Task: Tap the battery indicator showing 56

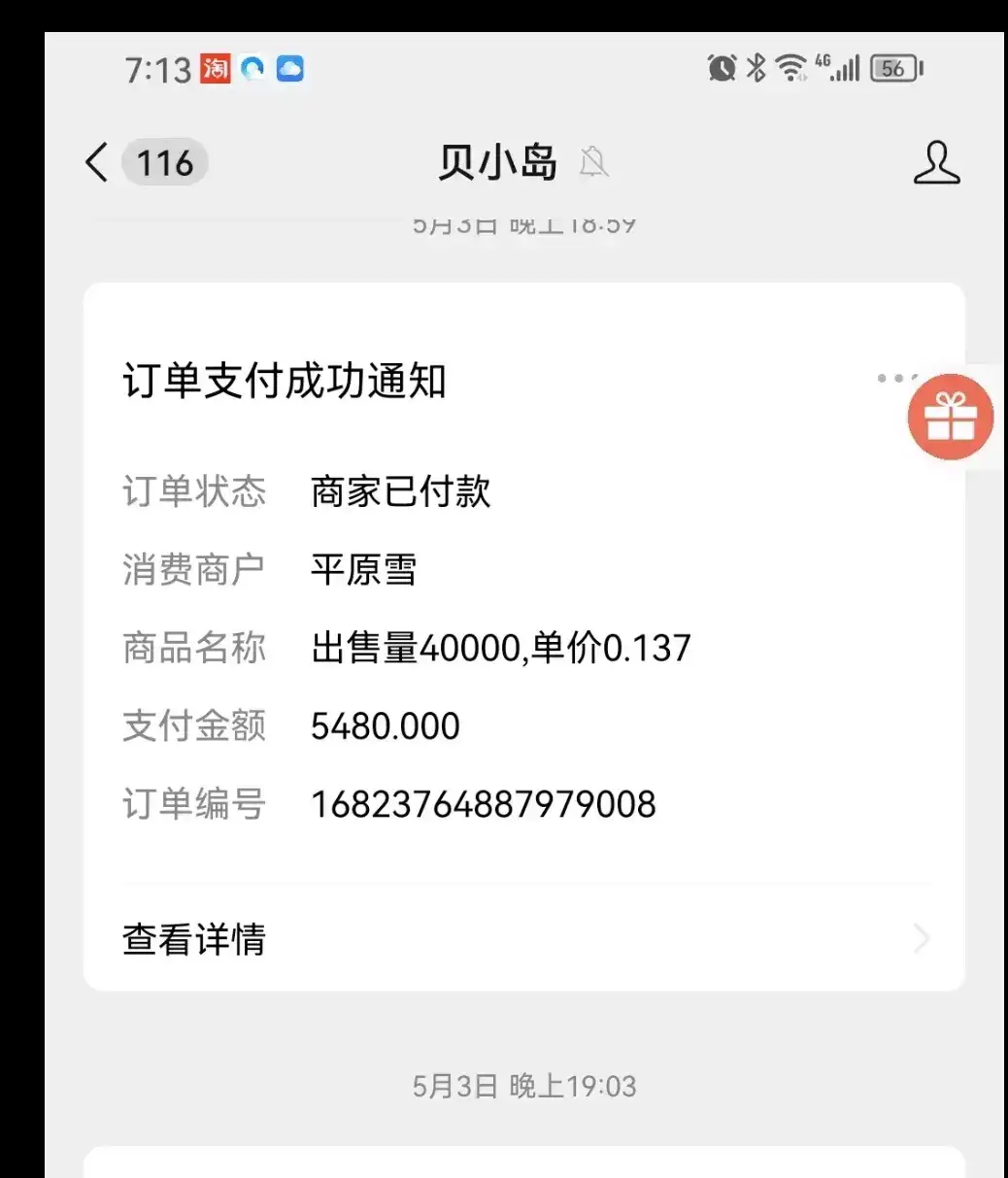Action: [892, 68]
